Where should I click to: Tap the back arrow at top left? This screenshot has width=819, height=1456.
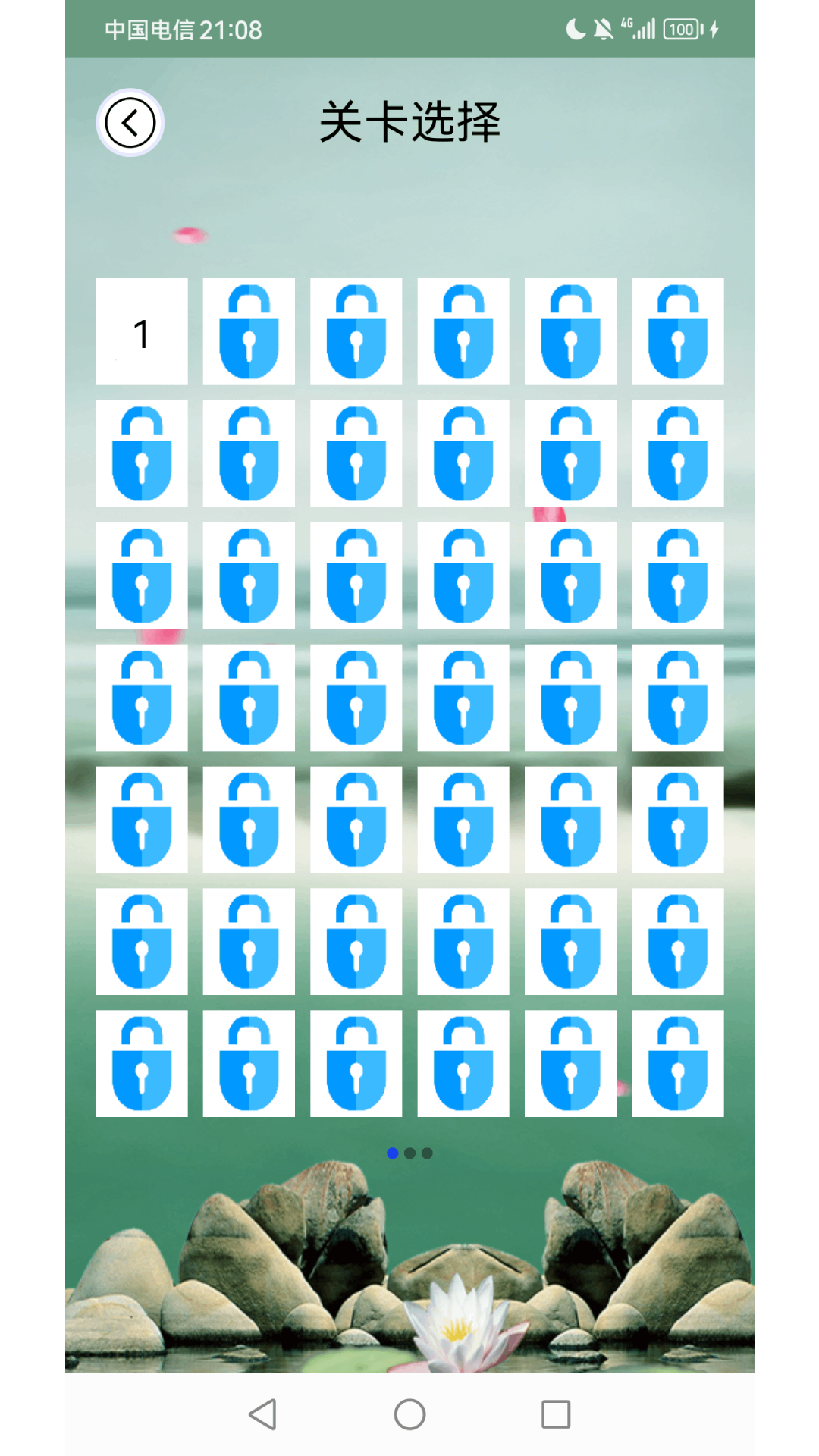click(130, 123)
